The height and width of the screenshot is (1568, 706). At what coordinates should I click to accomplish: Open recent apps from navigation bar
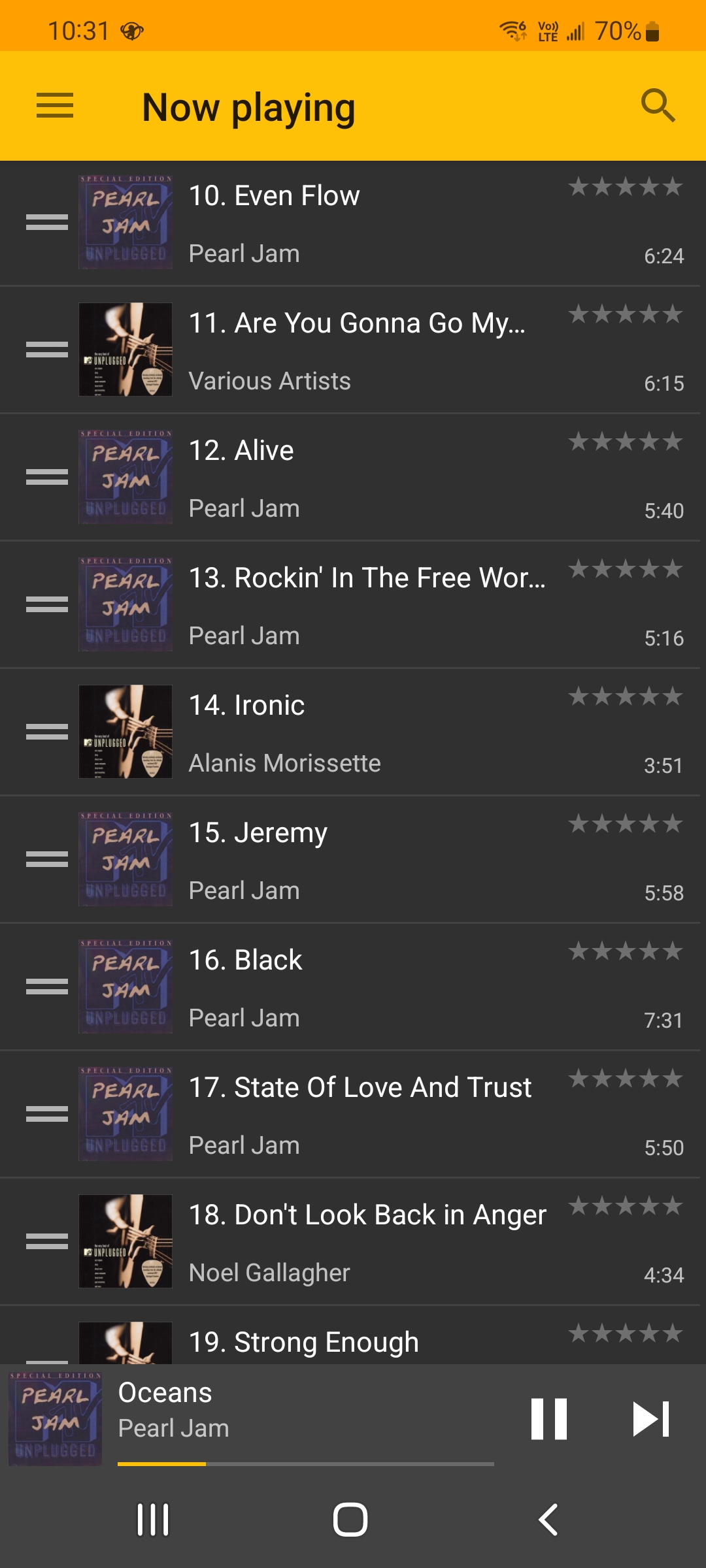(153, 1520)
